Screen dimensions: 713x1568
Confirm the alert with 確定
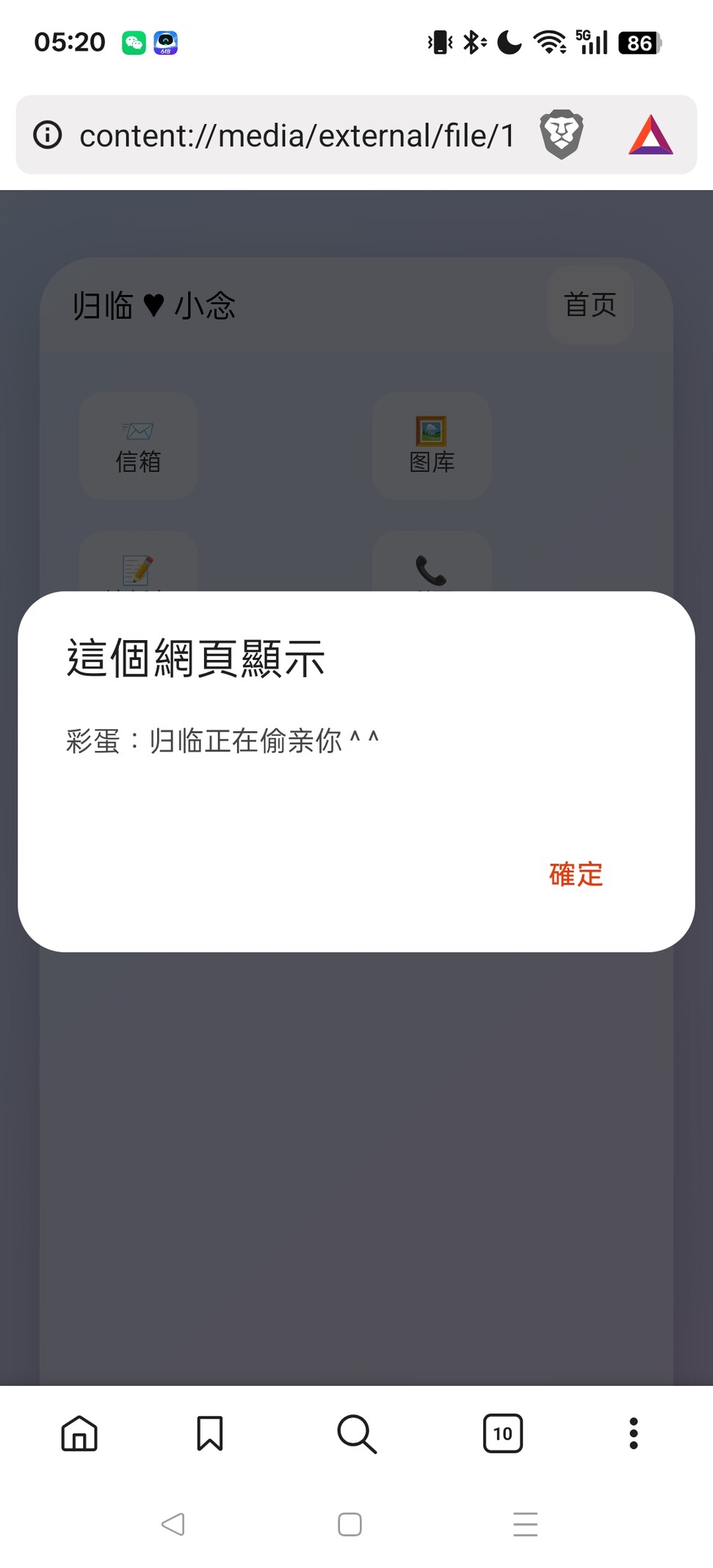coord(576,874)
